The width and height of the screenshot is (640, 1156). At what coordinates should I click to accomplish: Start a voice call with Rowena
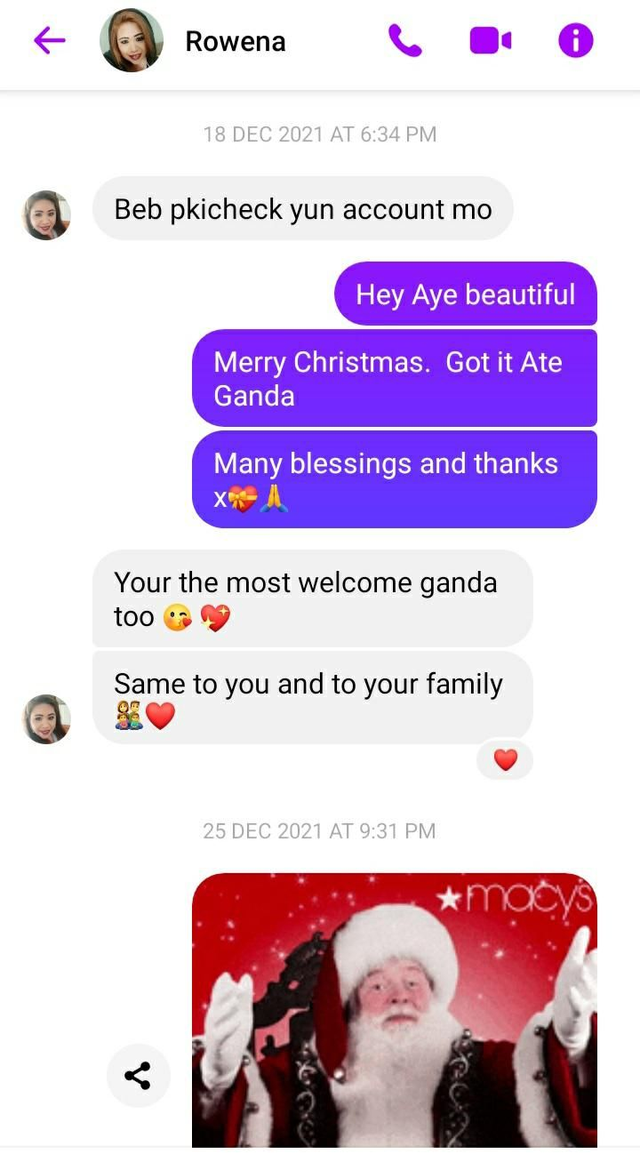[x=405, y=40]
